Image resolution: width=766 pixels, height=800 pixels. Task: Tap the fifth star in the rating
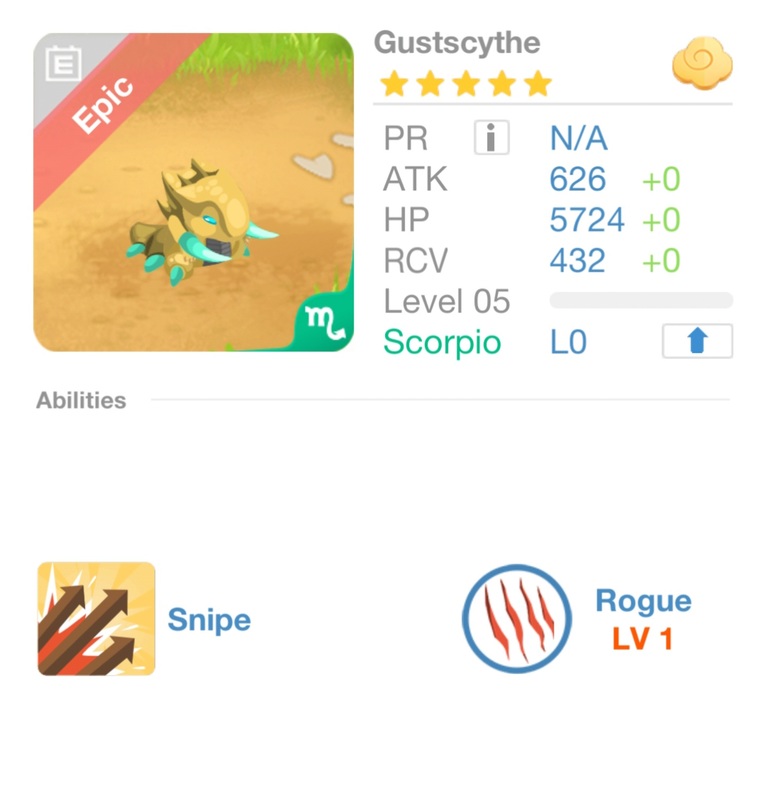[537, 84]
